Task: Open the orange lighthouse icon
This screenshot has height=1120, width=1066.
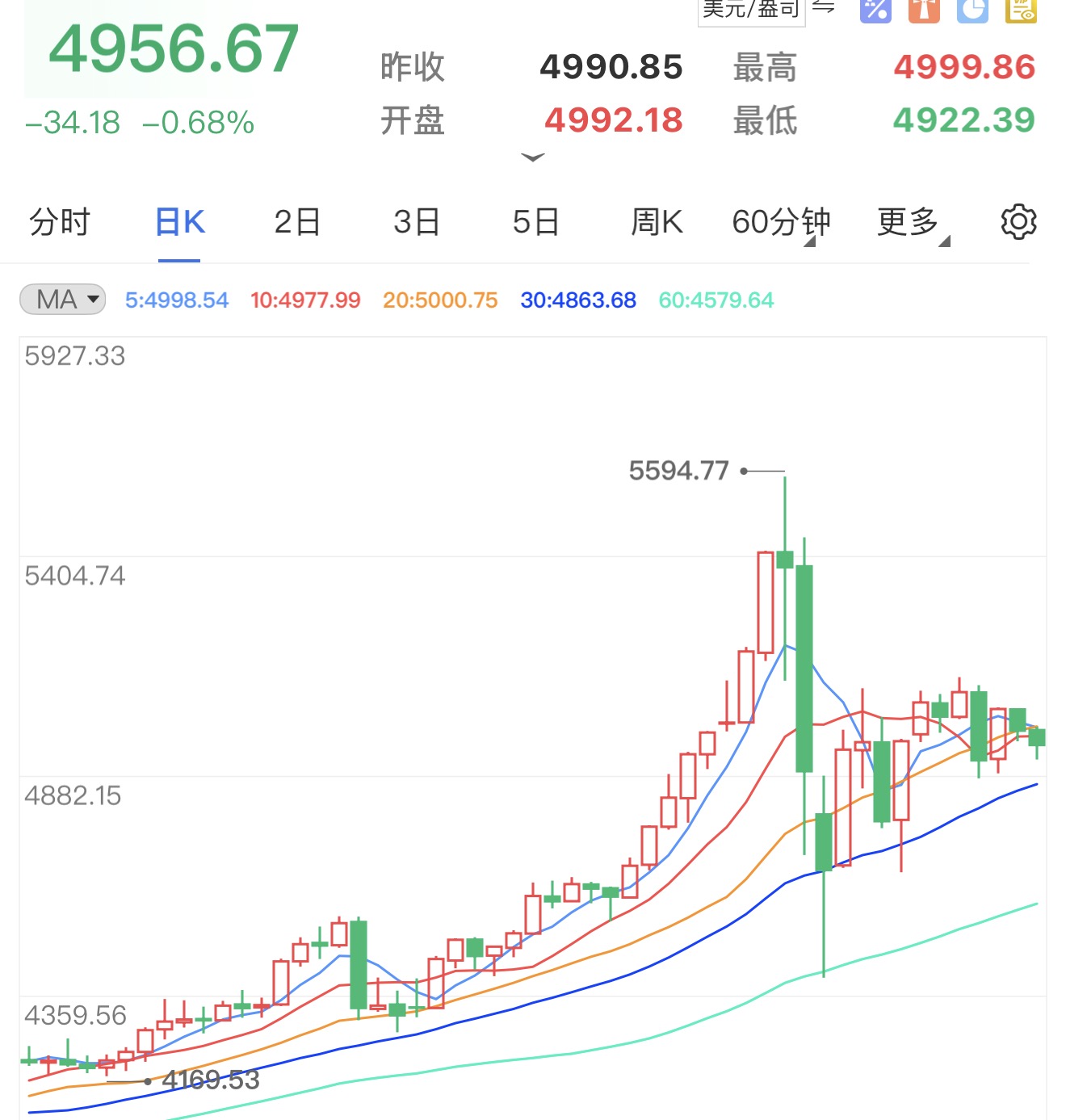Action: coord(924,10)
